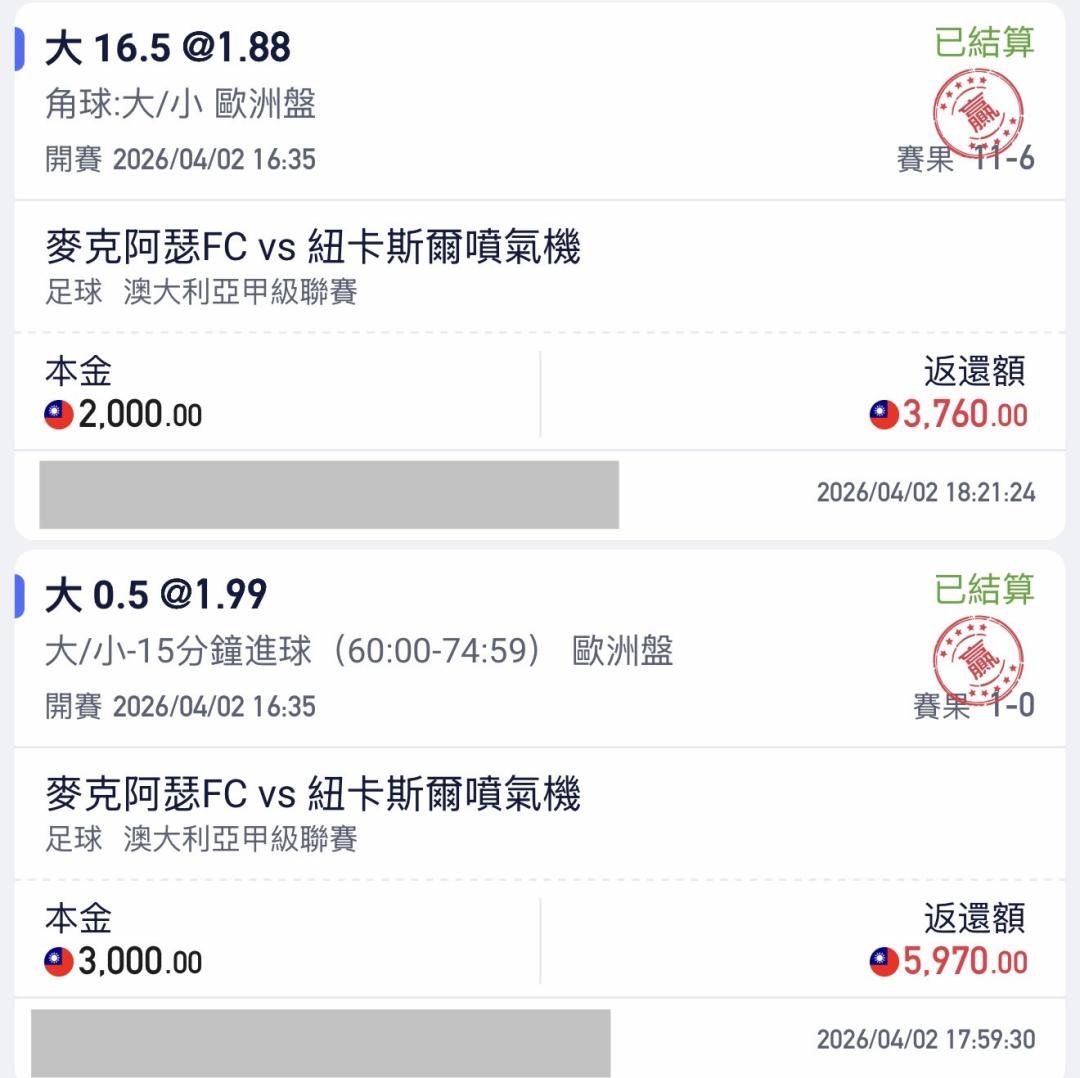Open the 大 16.5 @1.88 corner bet record
Viewport: 1080px width, 1078px height.
point(168,48)
